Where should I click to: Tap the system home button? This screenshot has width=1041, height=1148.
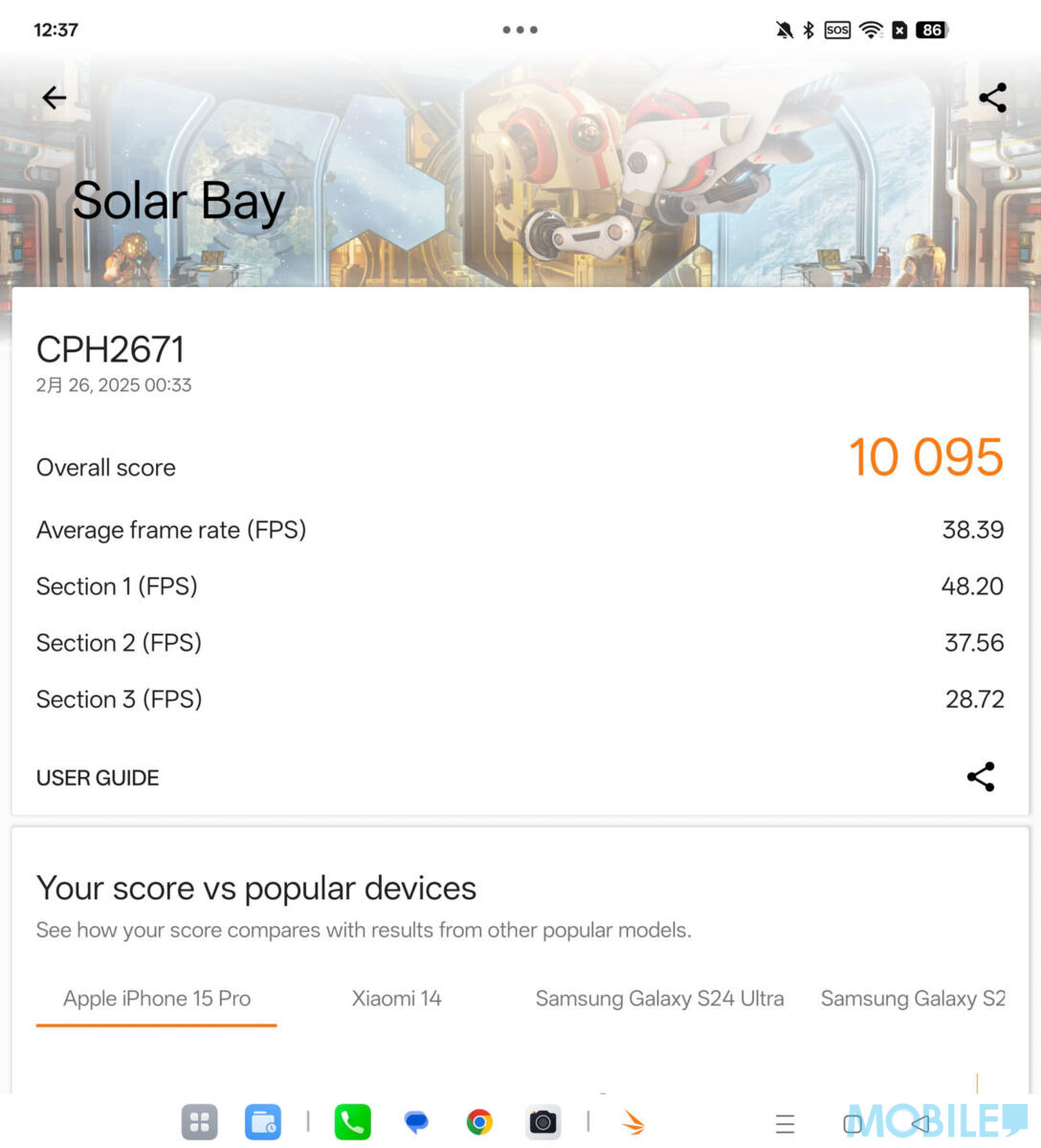click(853, 1124)
